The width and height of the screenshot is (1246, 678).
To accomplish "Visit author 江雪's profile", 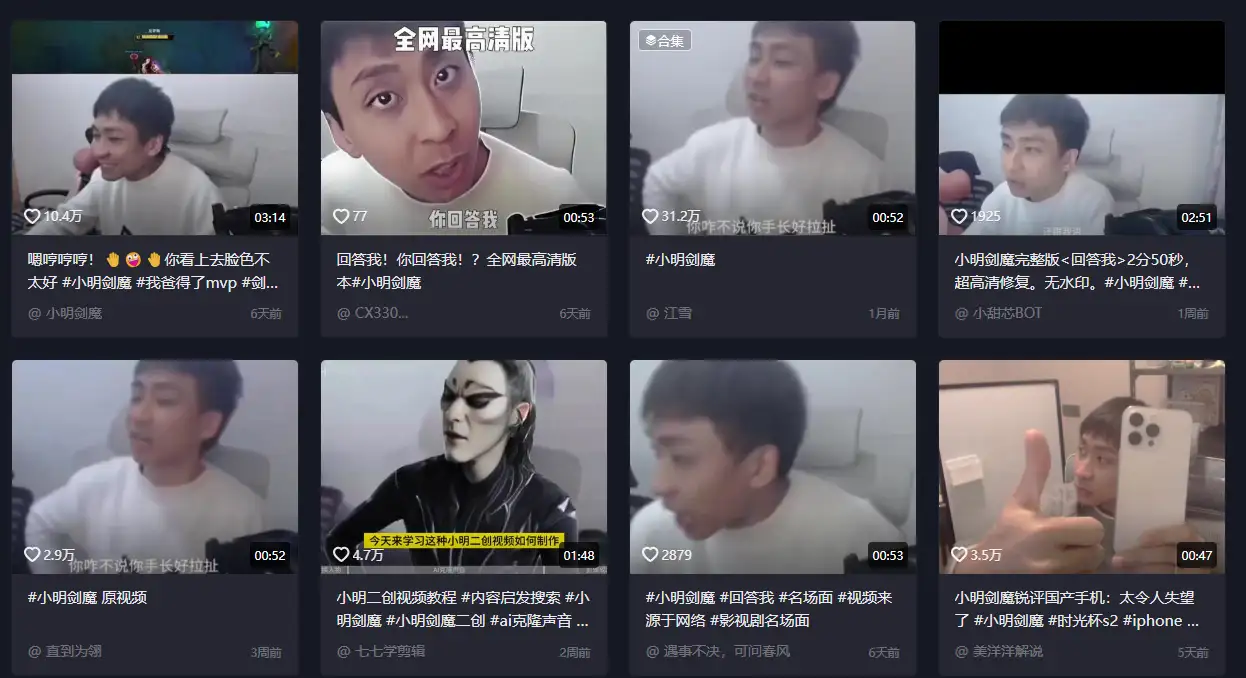I will coord(677,313).
